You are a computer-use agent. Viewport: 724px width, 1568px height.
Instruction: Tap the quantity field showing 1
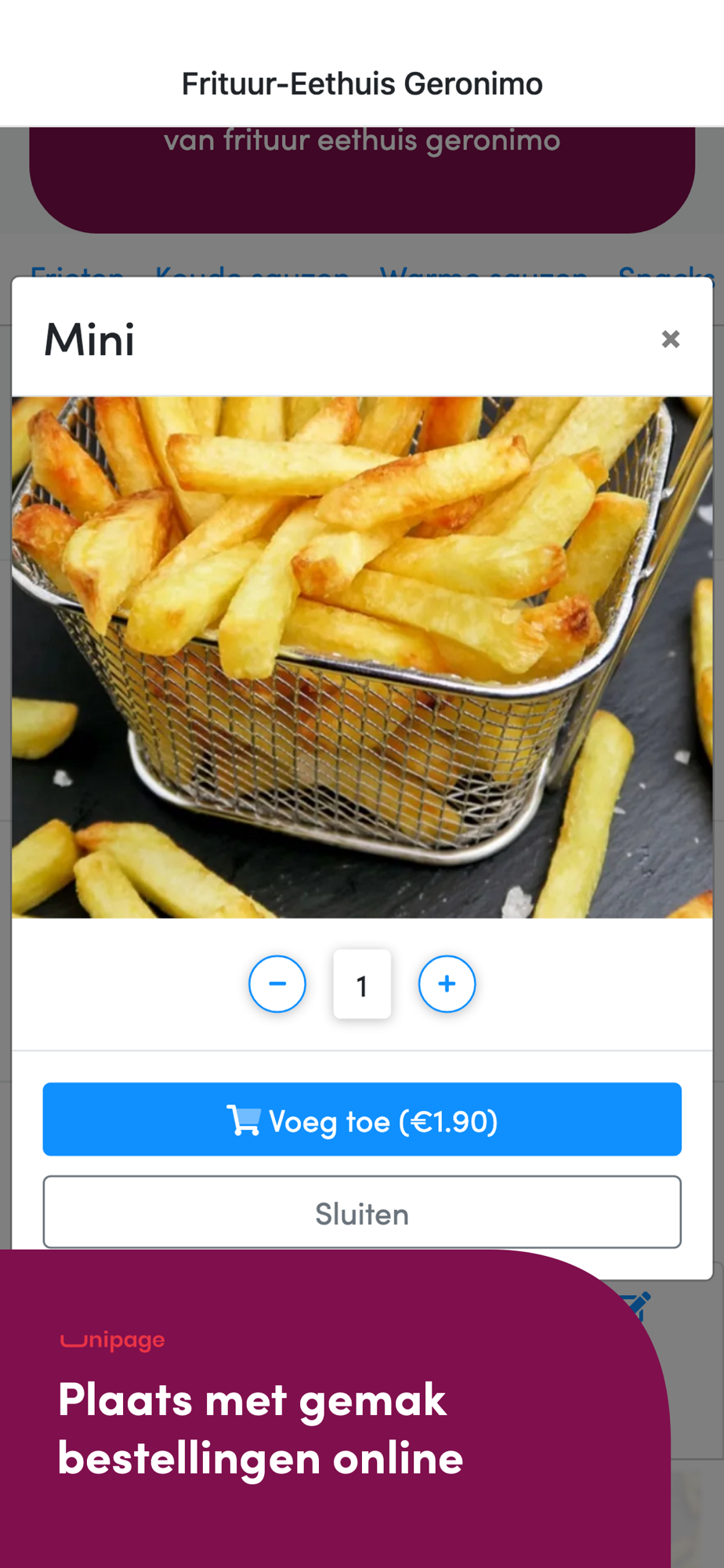362,985
